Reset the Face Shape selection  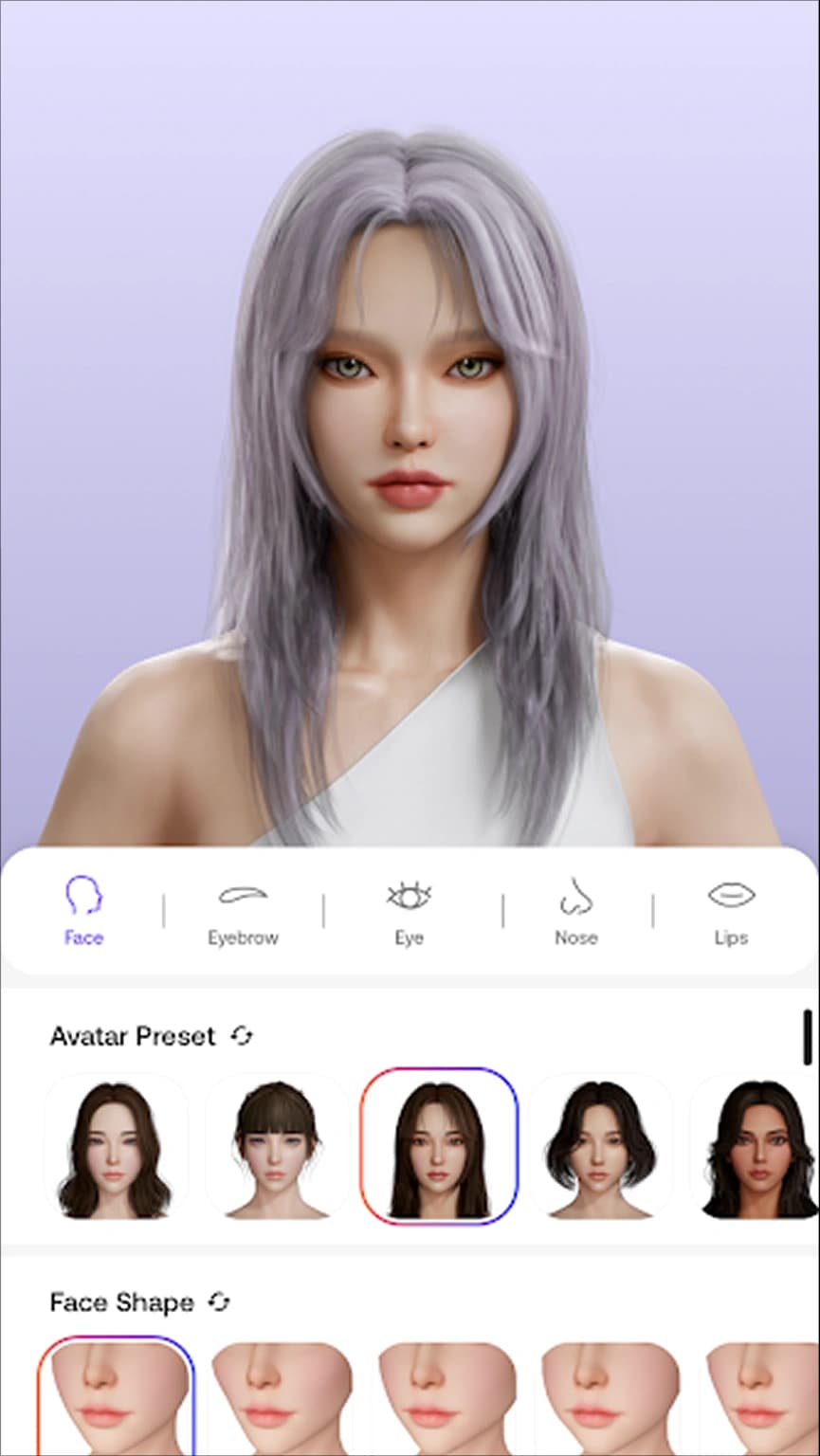(x=220, y=1302)
